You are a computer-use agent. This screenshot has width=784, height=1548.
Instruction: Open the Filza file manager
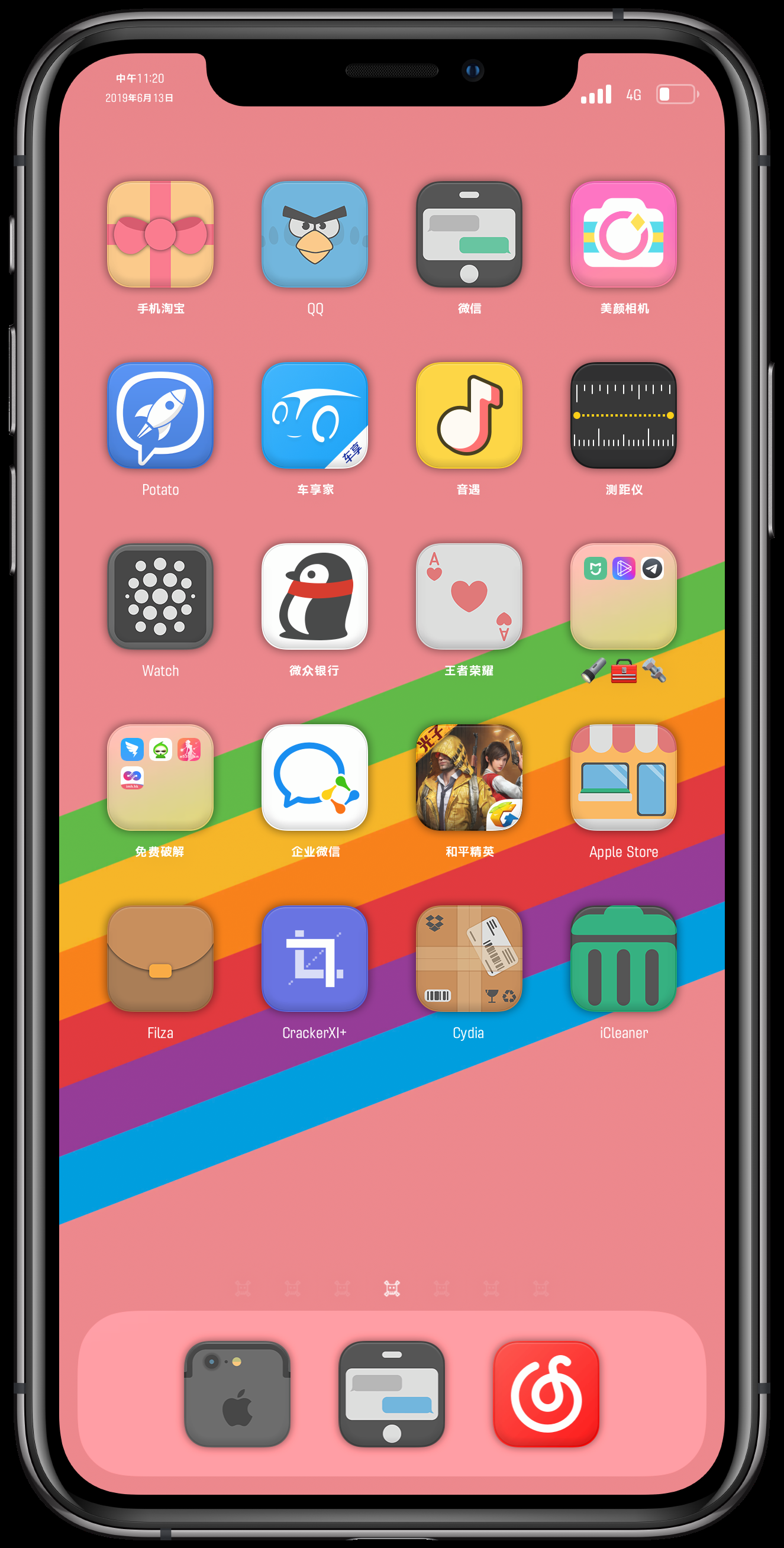[160, 959]
